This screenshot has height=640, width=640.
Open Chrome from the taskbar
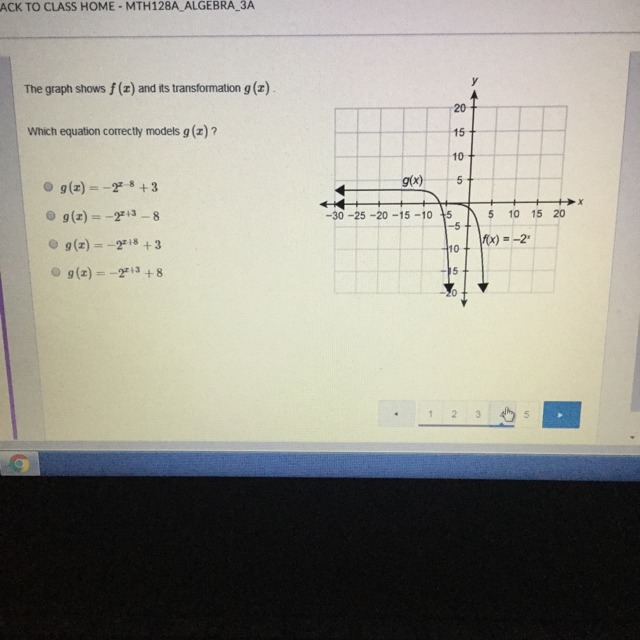[x=19, y=464]
